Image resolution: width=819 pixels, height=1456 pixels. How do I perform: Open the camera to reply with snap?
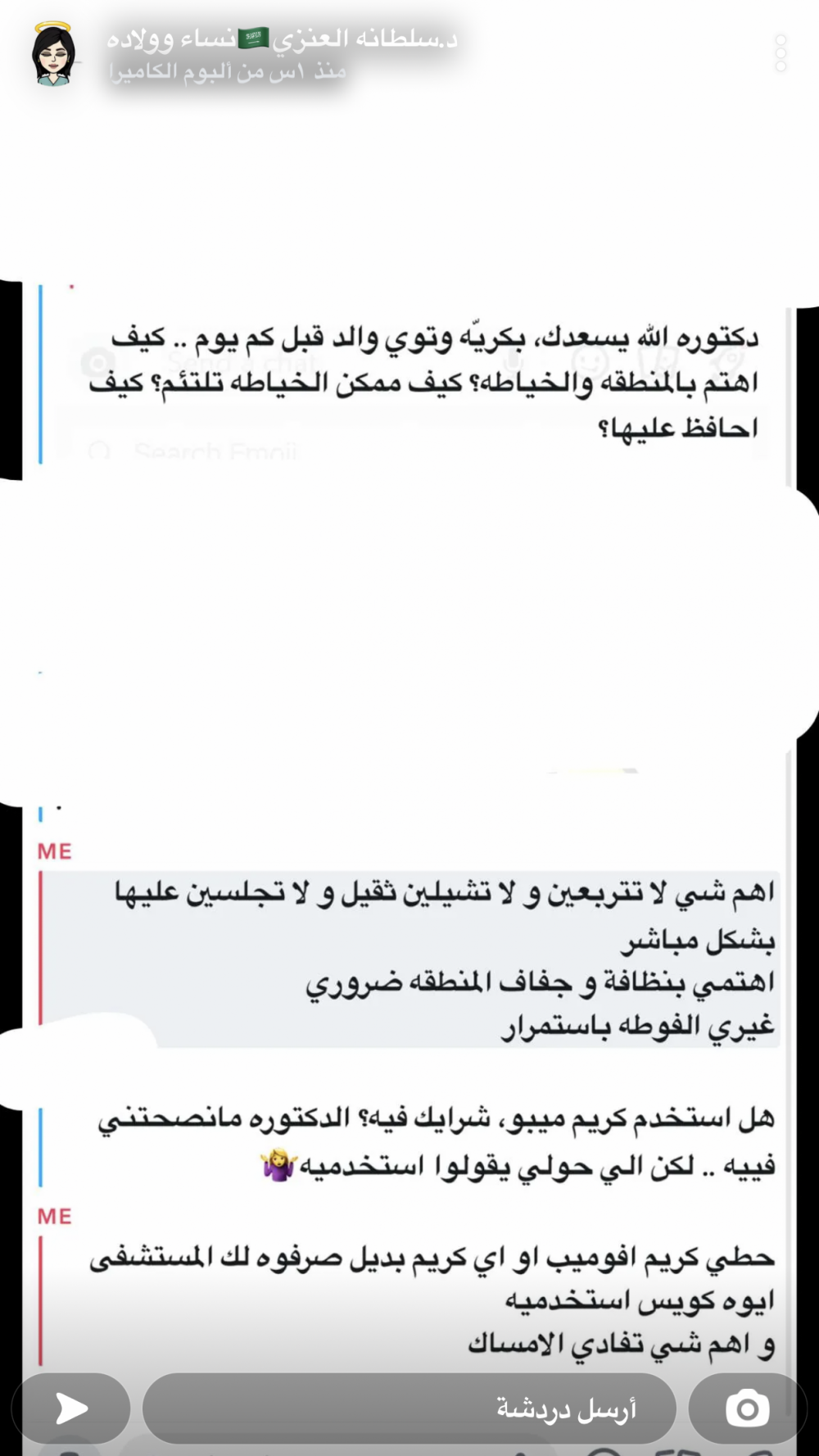(747, 1408)
